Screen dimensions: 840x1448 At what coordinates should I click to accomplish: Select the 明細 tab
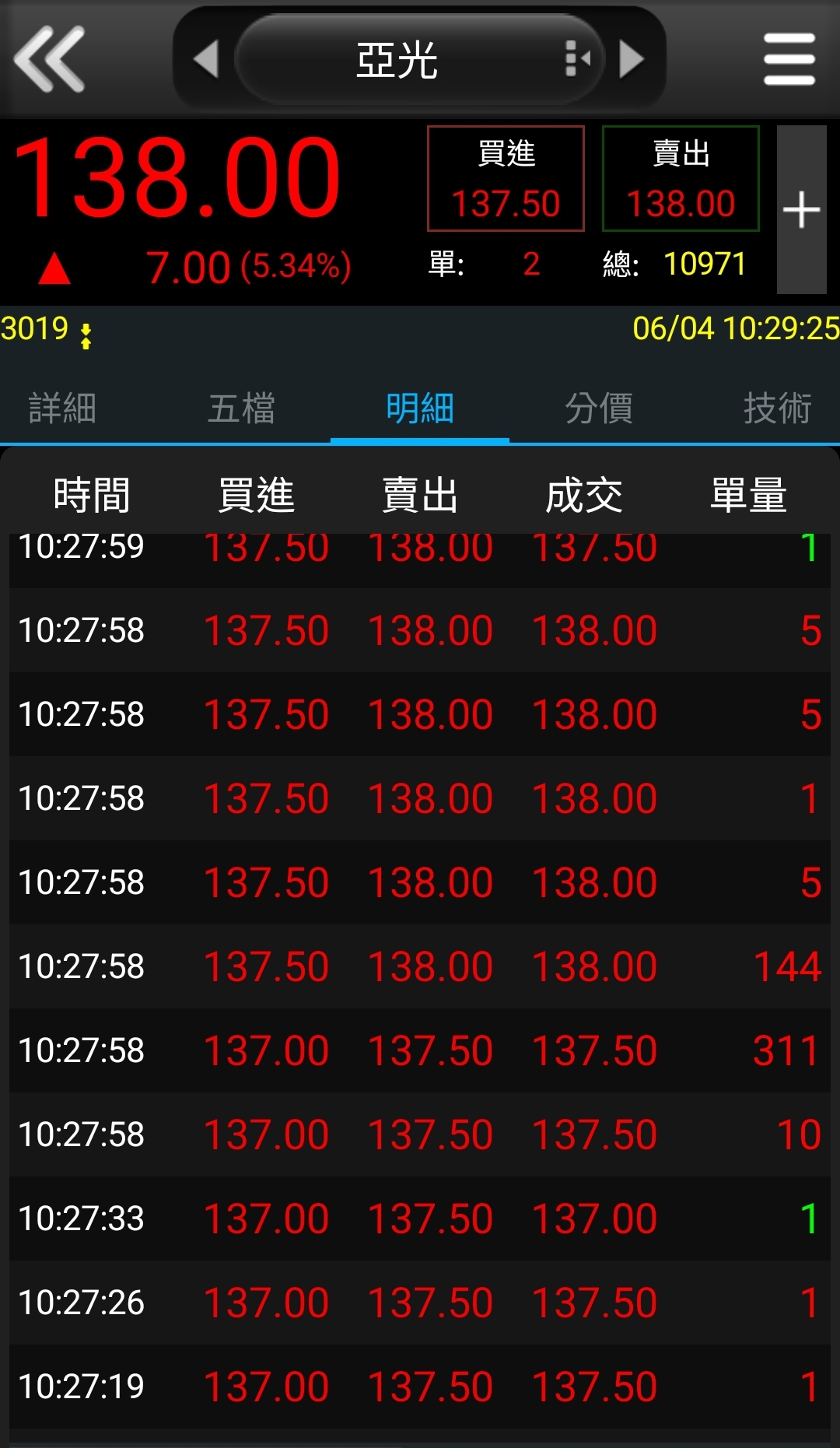tap(420, 408)
